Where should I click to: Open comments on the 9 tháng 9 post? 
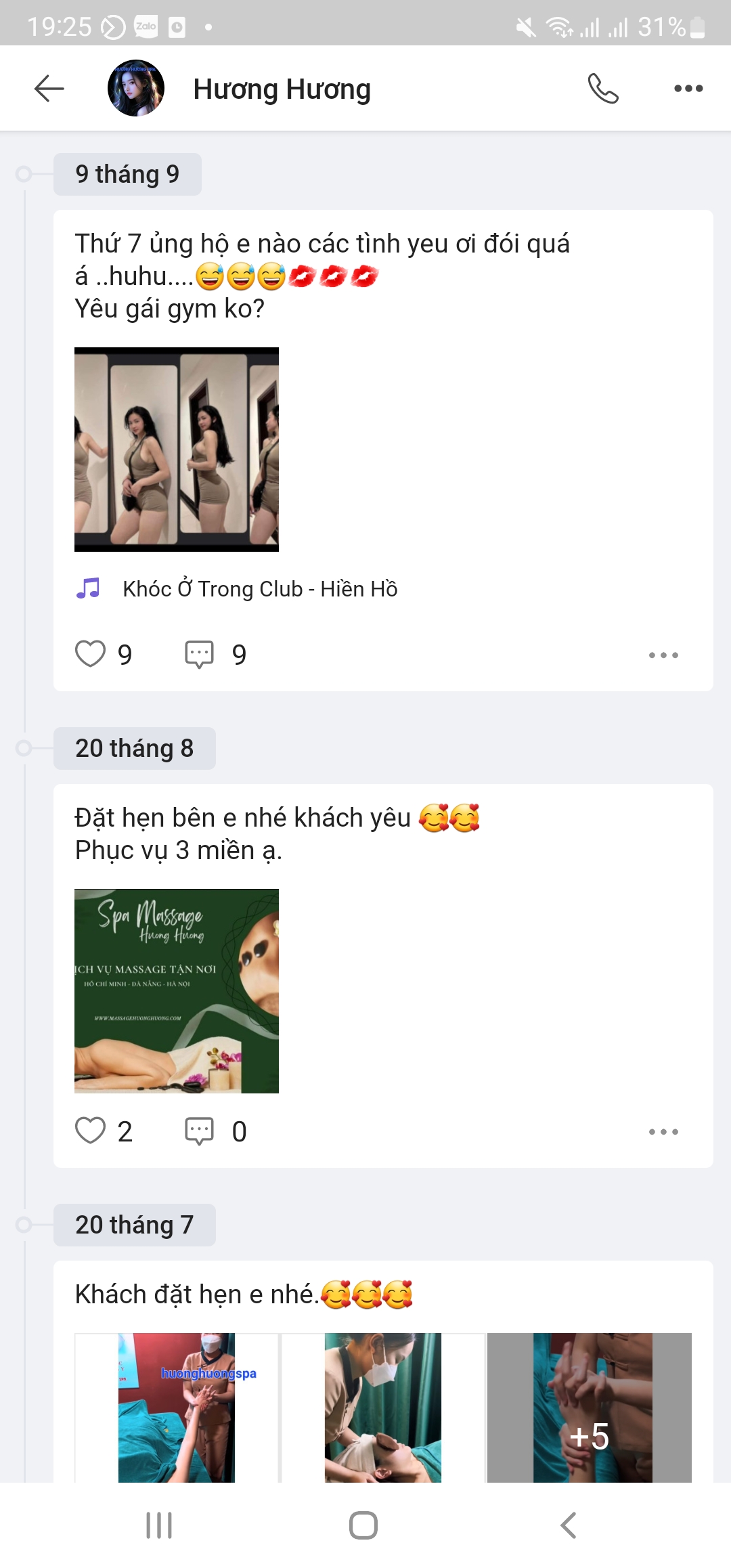pyautogui.click(x=200, y=654)
